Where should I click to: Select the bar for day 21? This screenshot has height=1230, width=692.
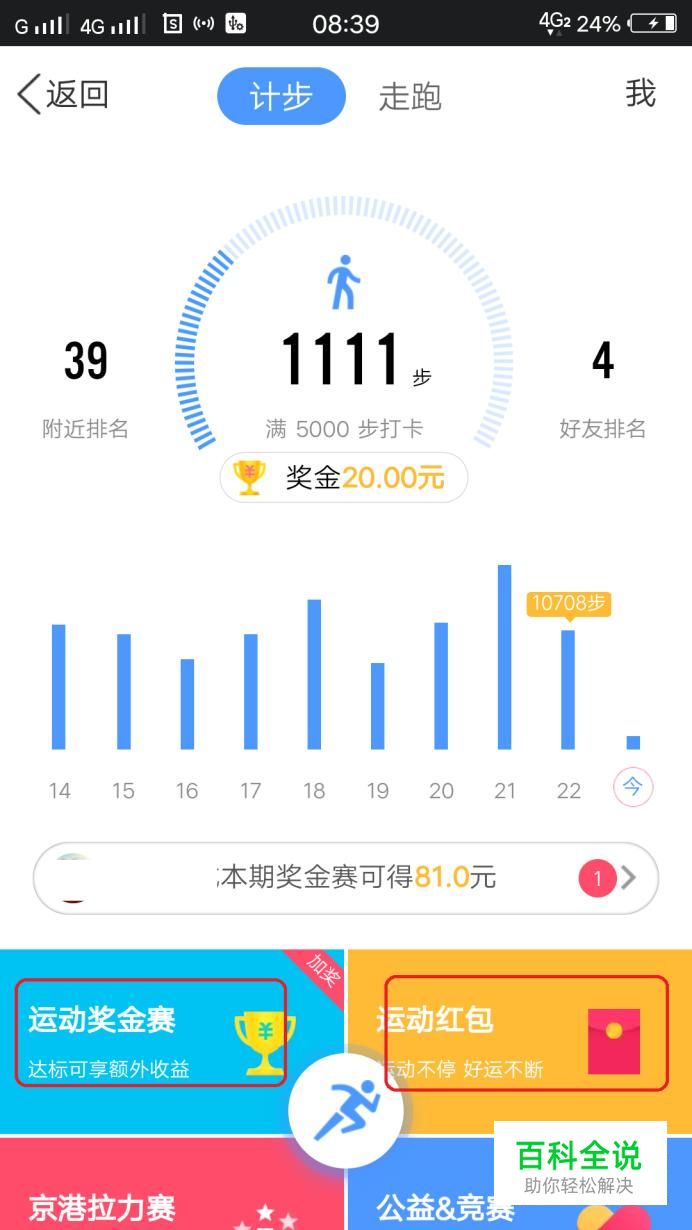pyautogui.click(x=504, y=657)
